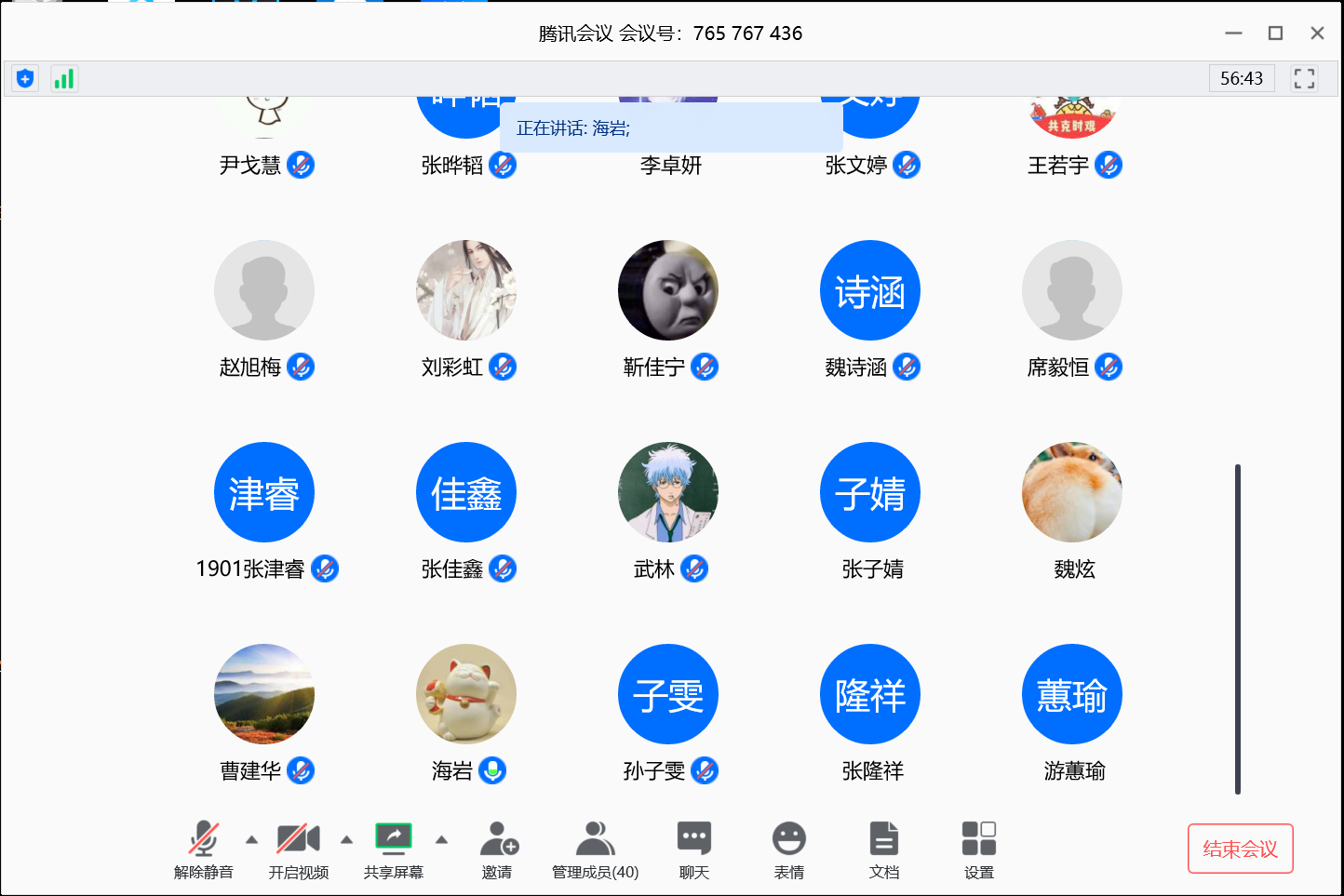Select participant 海岩's avatar

[x=466, y=694]
